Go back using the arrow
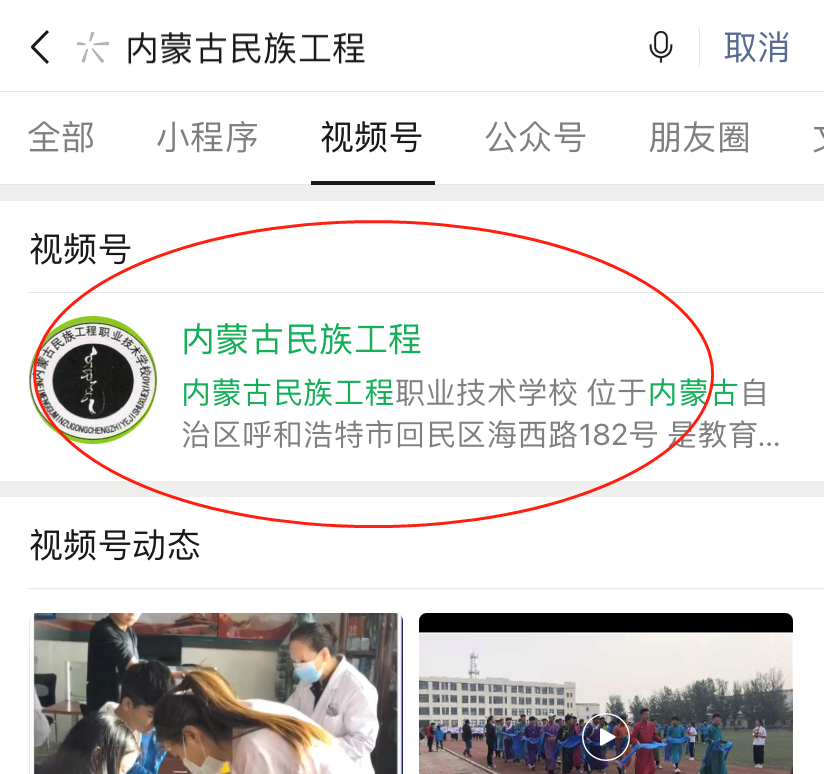Viewport: 824px width, 774px height. click(40, 47)
